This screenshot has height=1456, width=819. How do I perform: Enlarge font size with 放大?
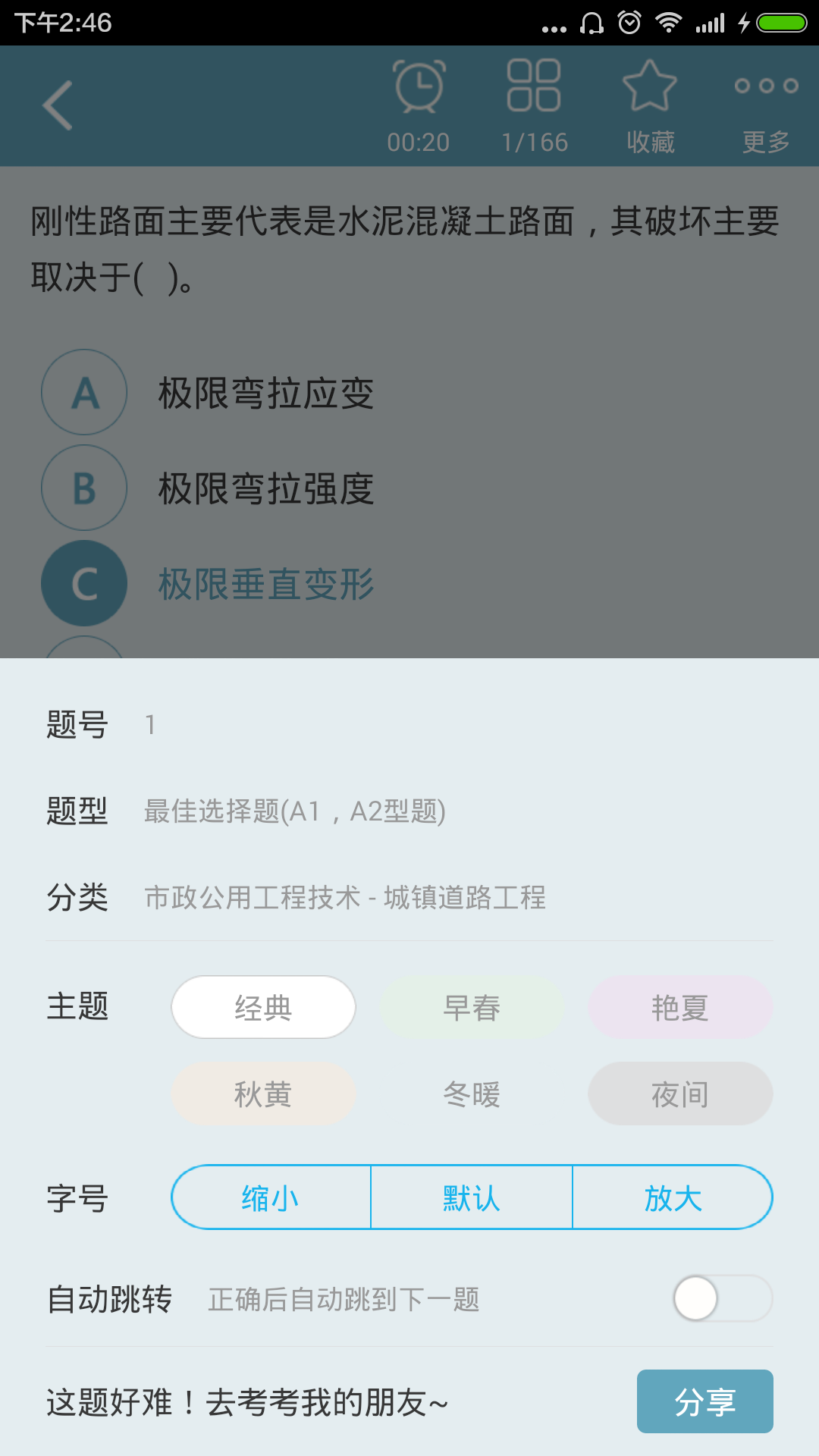(673, 1197)
